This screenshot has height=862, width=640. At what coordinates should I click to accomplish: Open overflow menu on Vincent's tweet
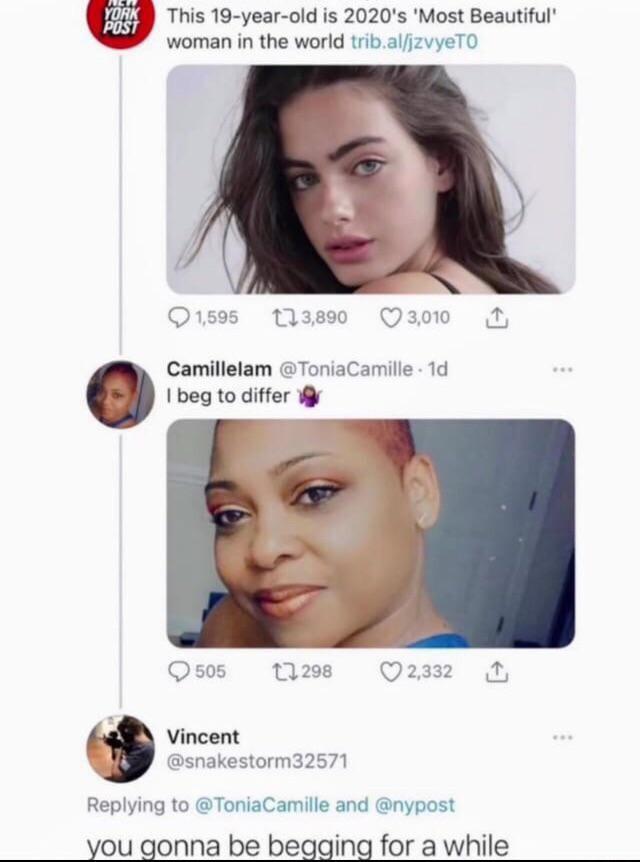pyautogui.click(x=563, y=738)
